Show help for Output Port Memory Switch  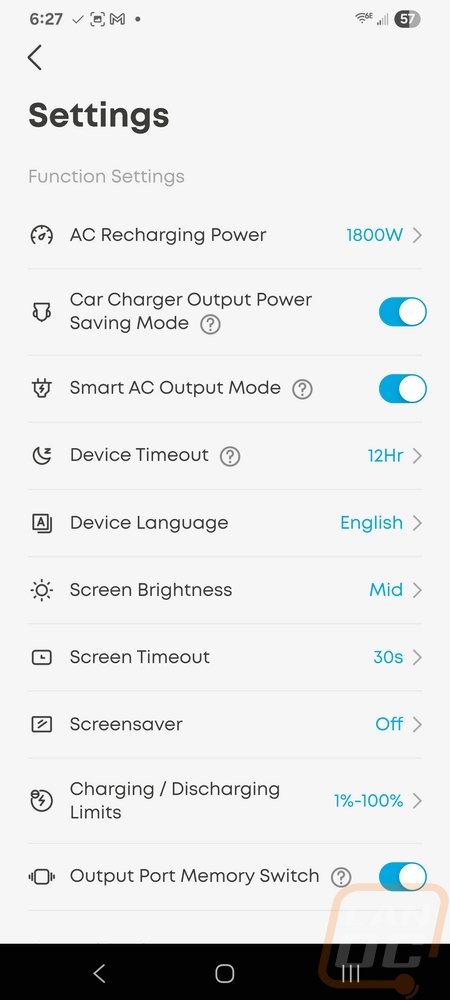341,878
